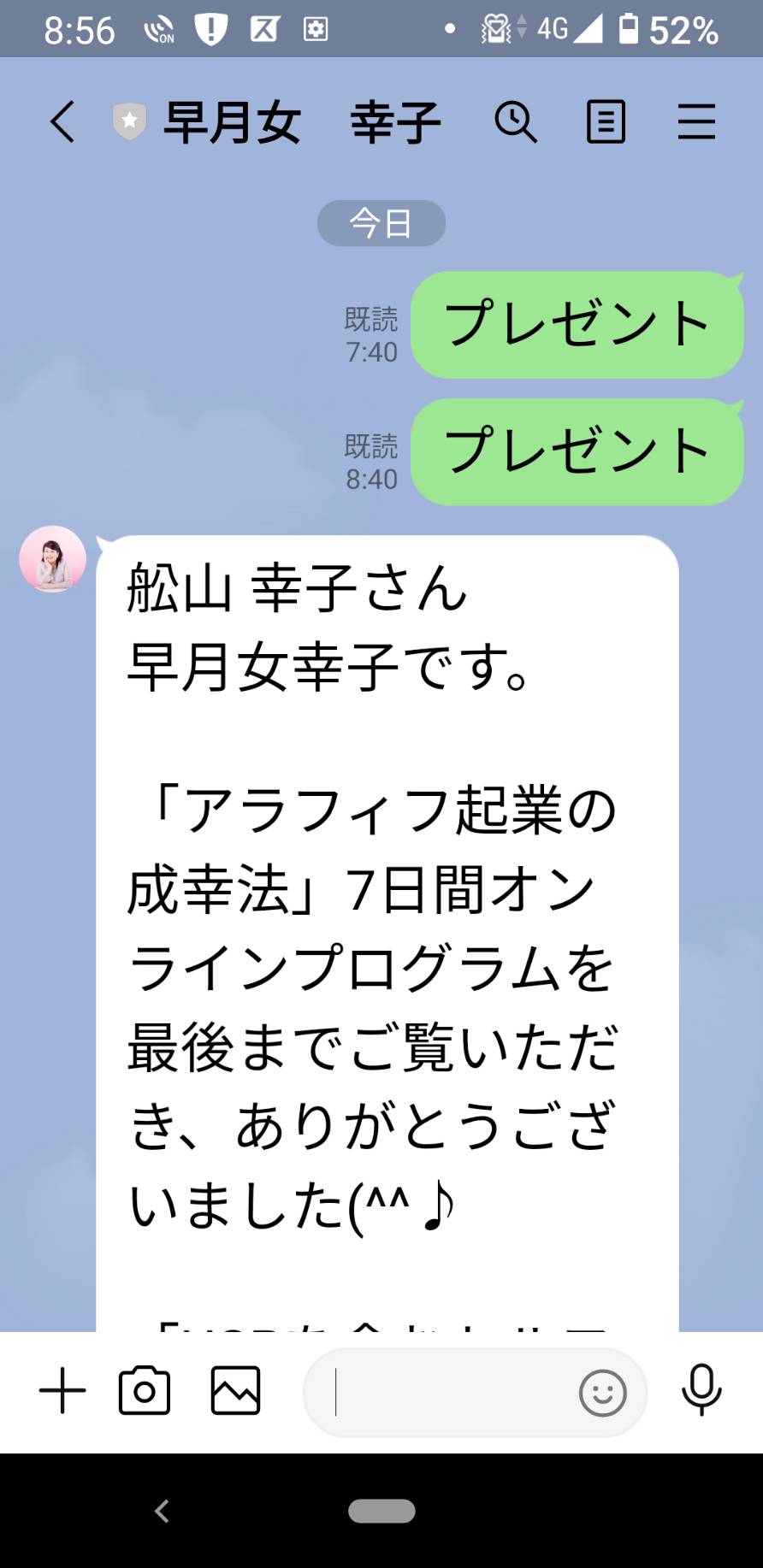Open the plus attachment menu

click(62, 1391)
